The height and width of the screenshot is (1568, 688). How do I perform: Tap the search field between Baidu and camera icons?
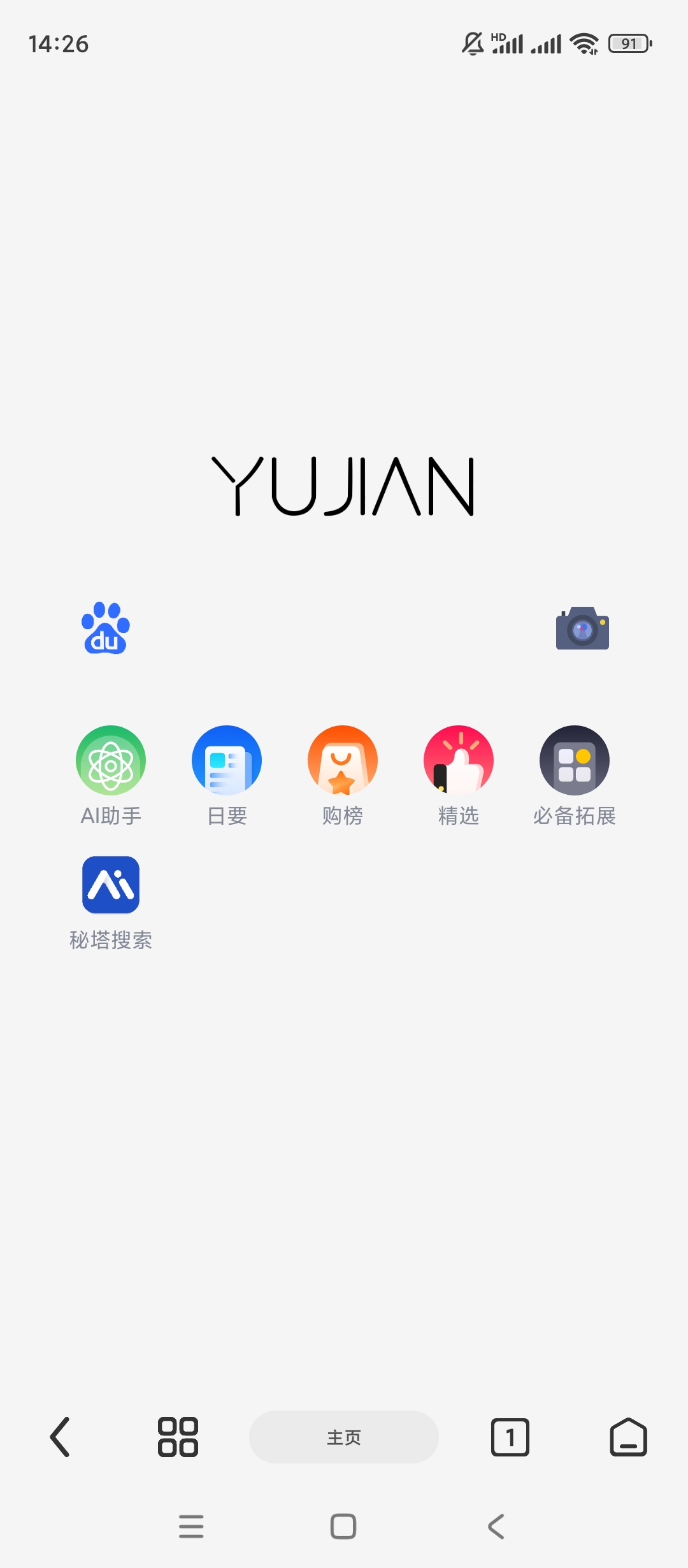(x=344, y=628)
